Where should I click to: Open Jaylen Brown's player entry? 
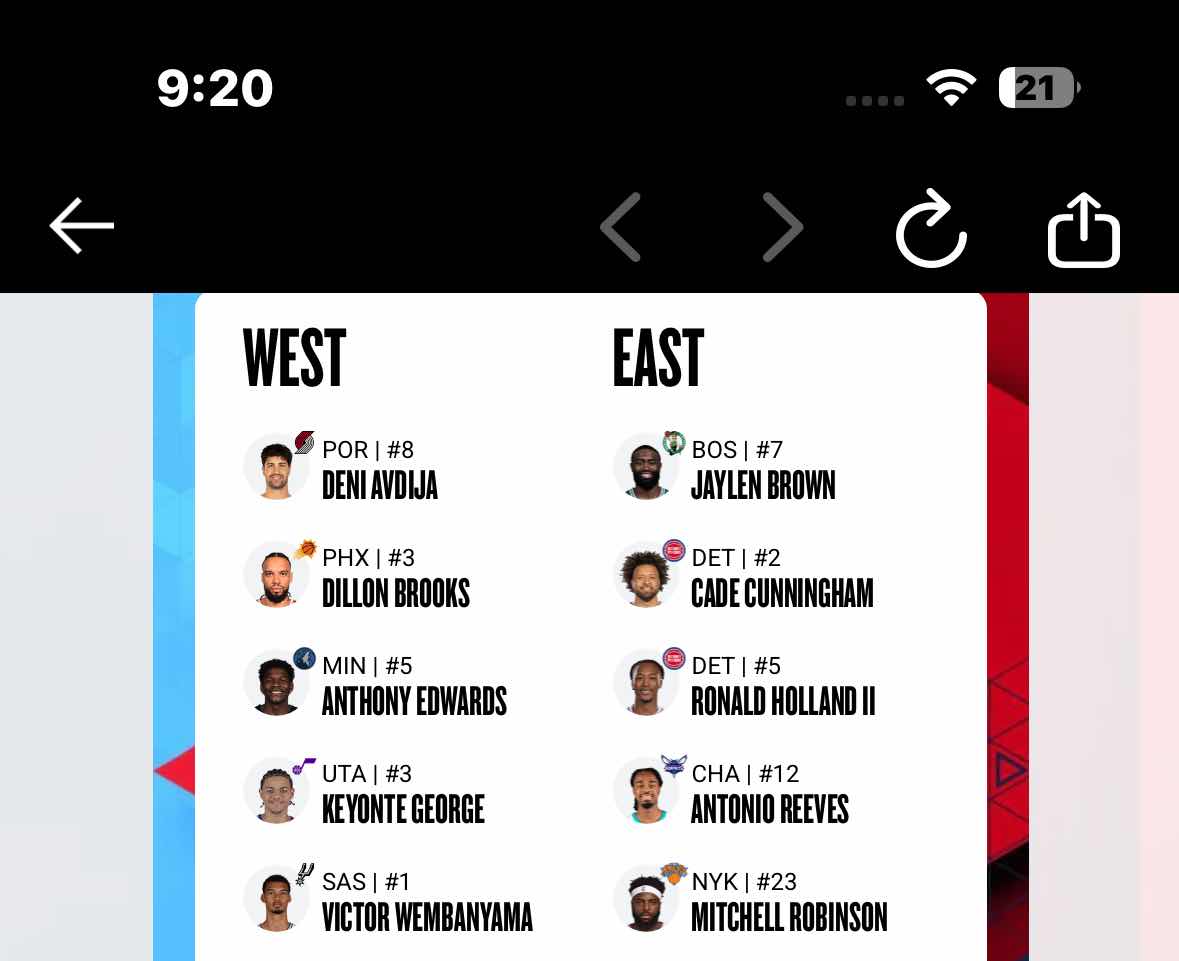tap(762, 485)
